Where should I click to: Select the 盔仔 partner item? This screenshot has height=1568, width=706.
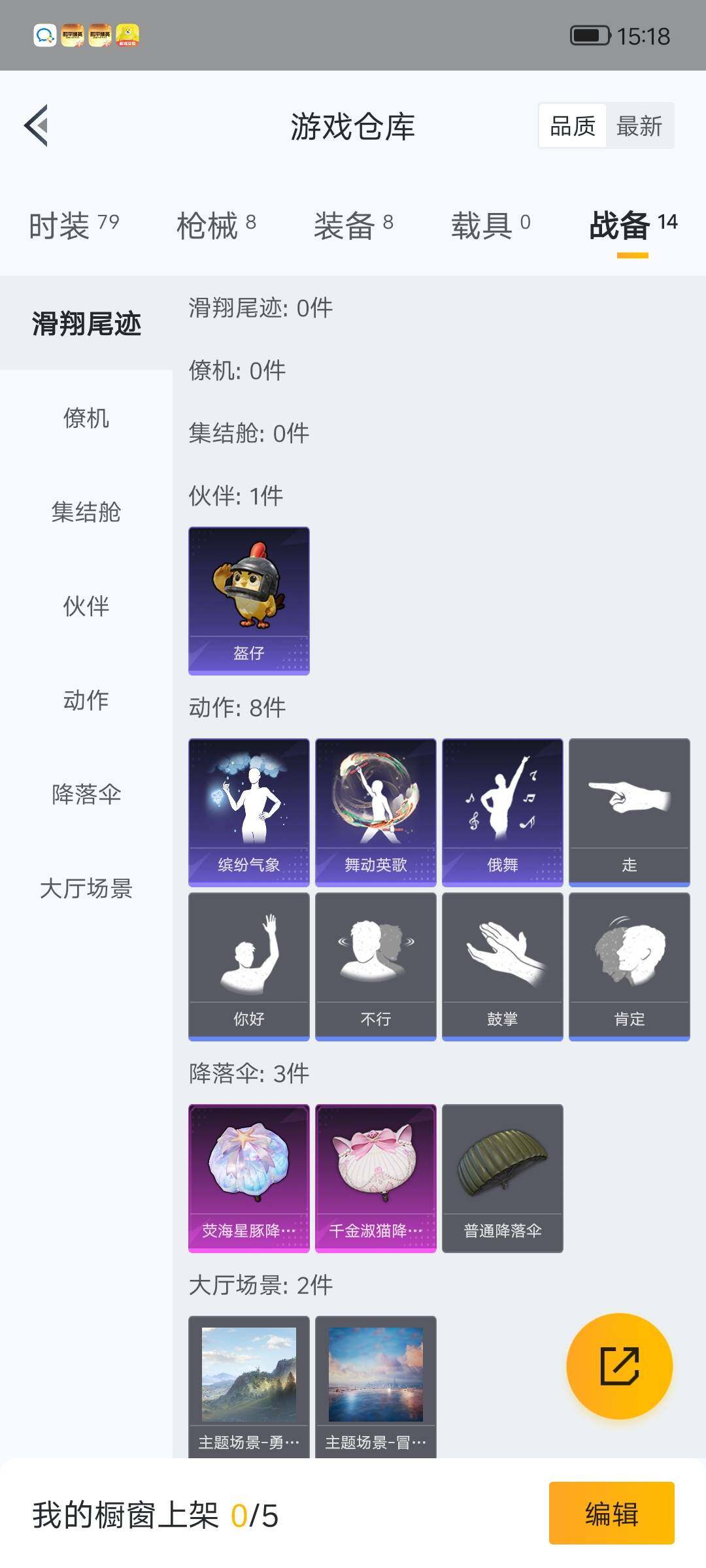coord(248,600)
